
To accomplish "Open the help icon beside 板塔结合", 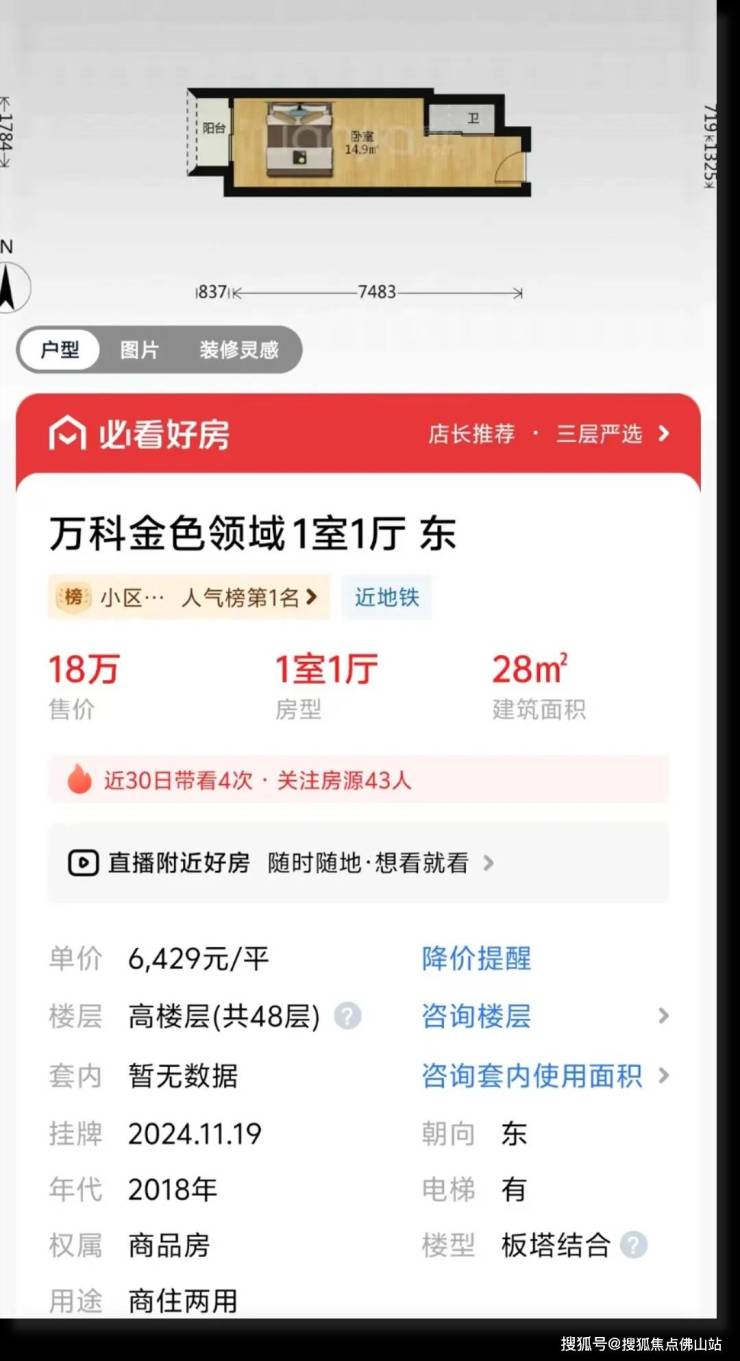I will (x=633, y=1245).
